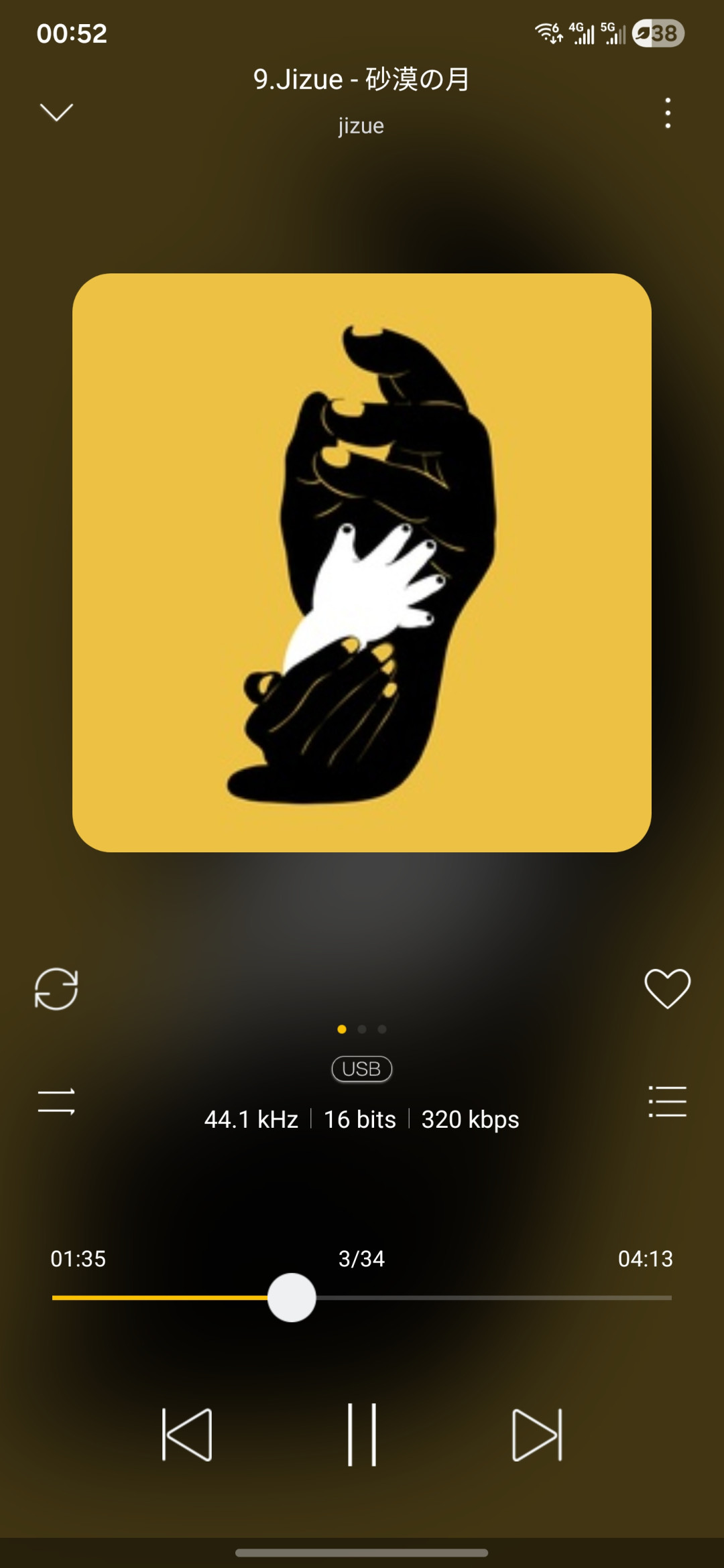The height and width of the screenshot is (1568, 724).
Task: Pause the current song
Action: tap(362, 1435)
